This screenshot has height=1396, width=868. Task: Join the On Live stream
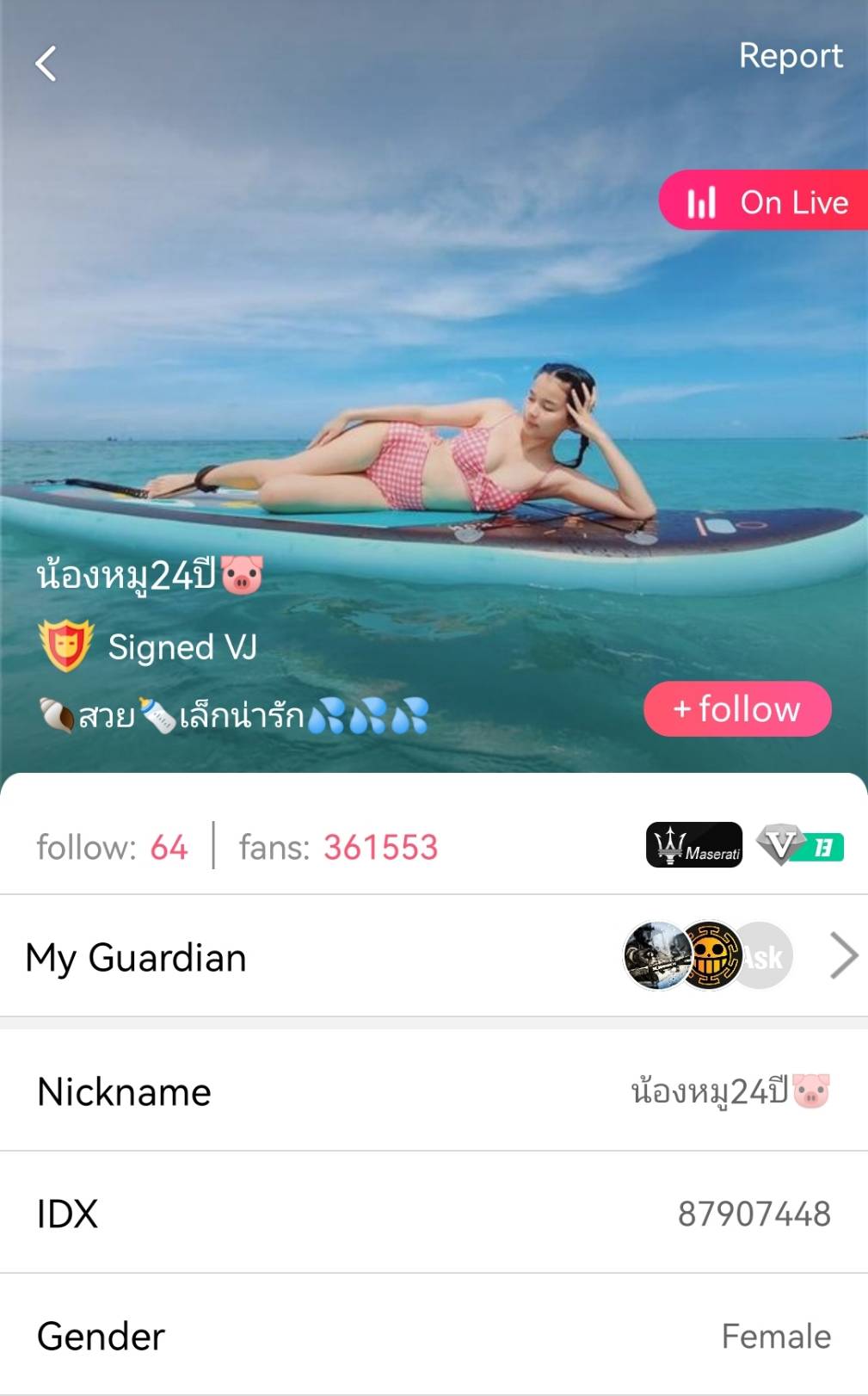click(764, 201)
